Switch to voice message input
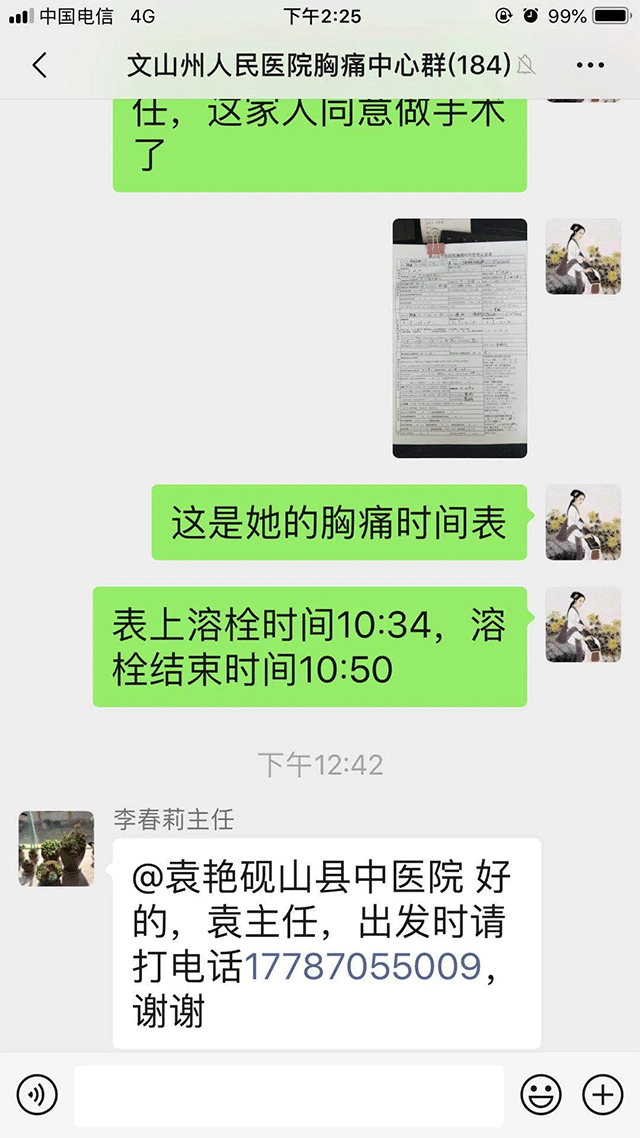Image resolution: width=640 pixels, height=1138 pixels. pyautogui.click(x=37, y=1094)
